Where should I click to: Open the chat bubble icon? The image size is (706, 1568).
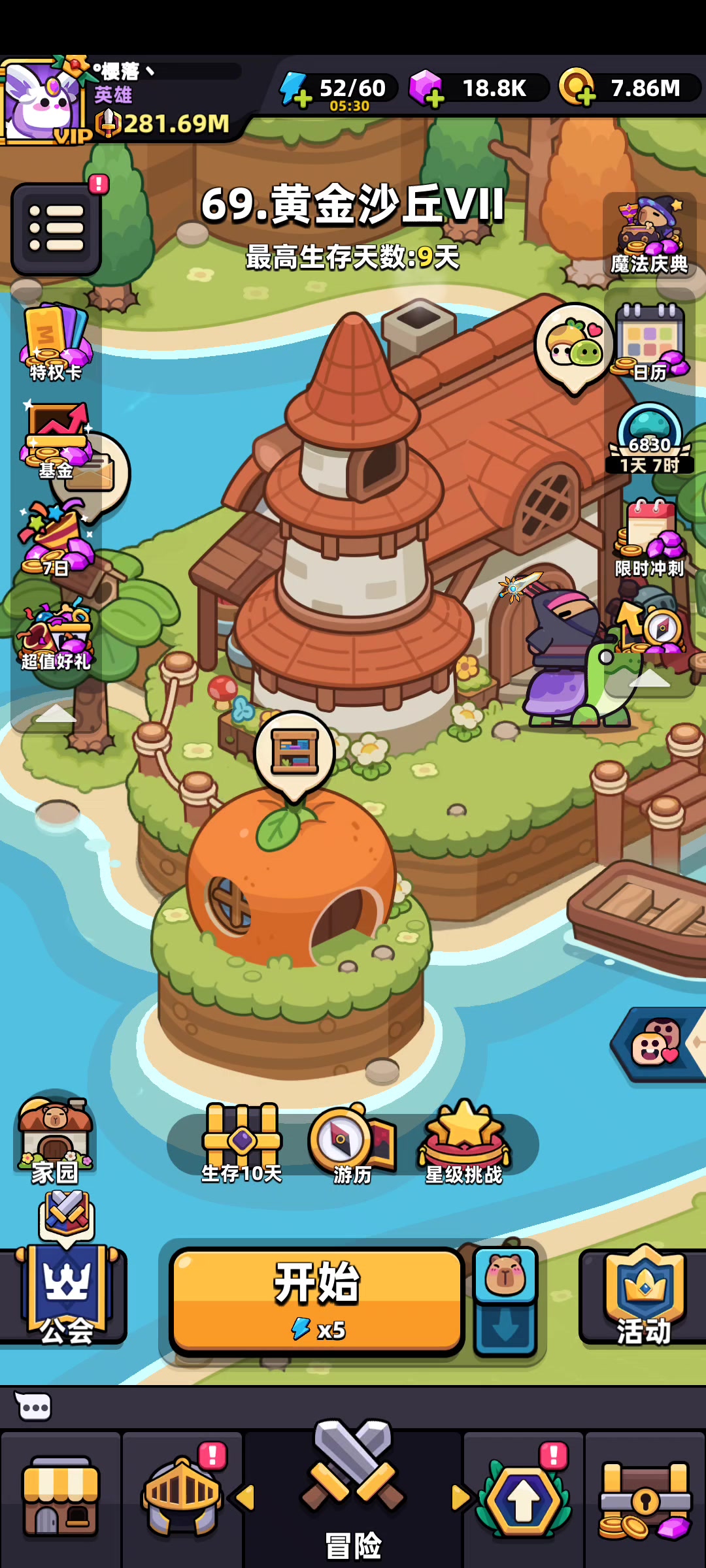[x=33, y=1407]
